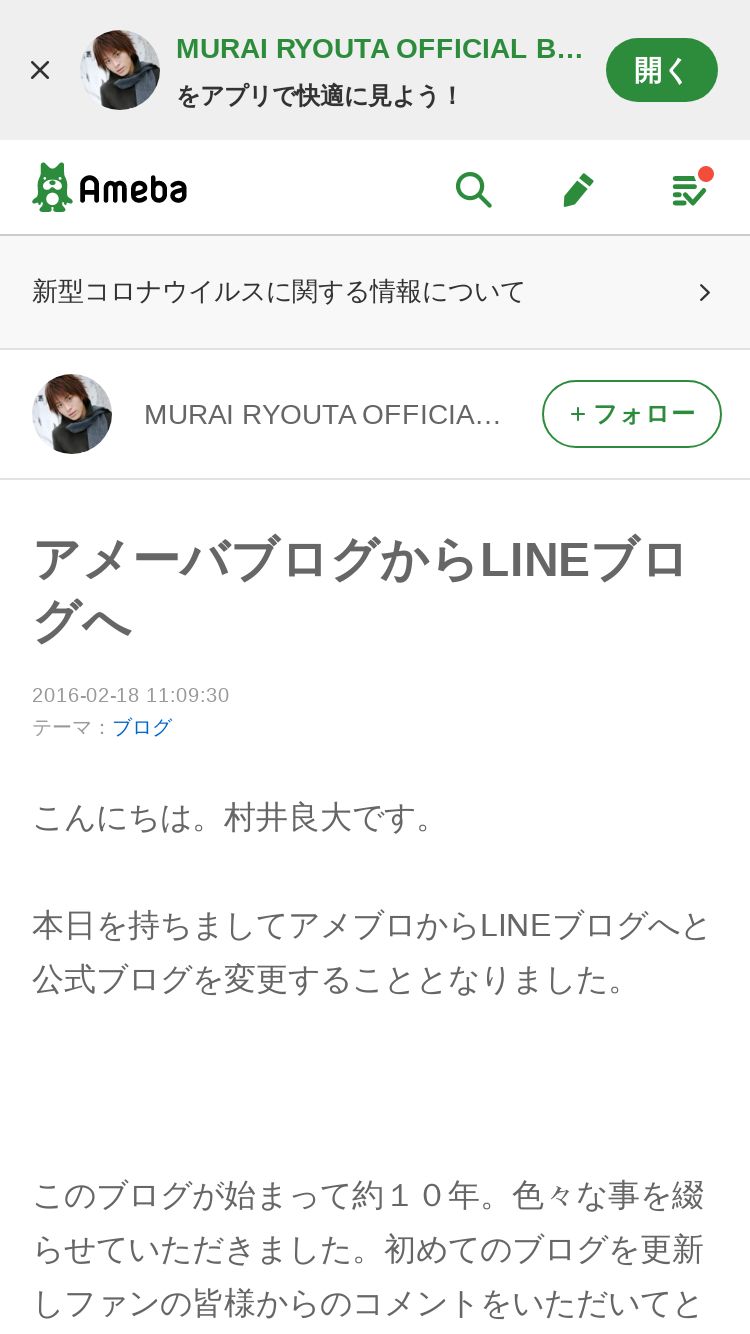Open the 新型コロナウイルス information row
Viewport: 750px width, 1334px height.
374,292
